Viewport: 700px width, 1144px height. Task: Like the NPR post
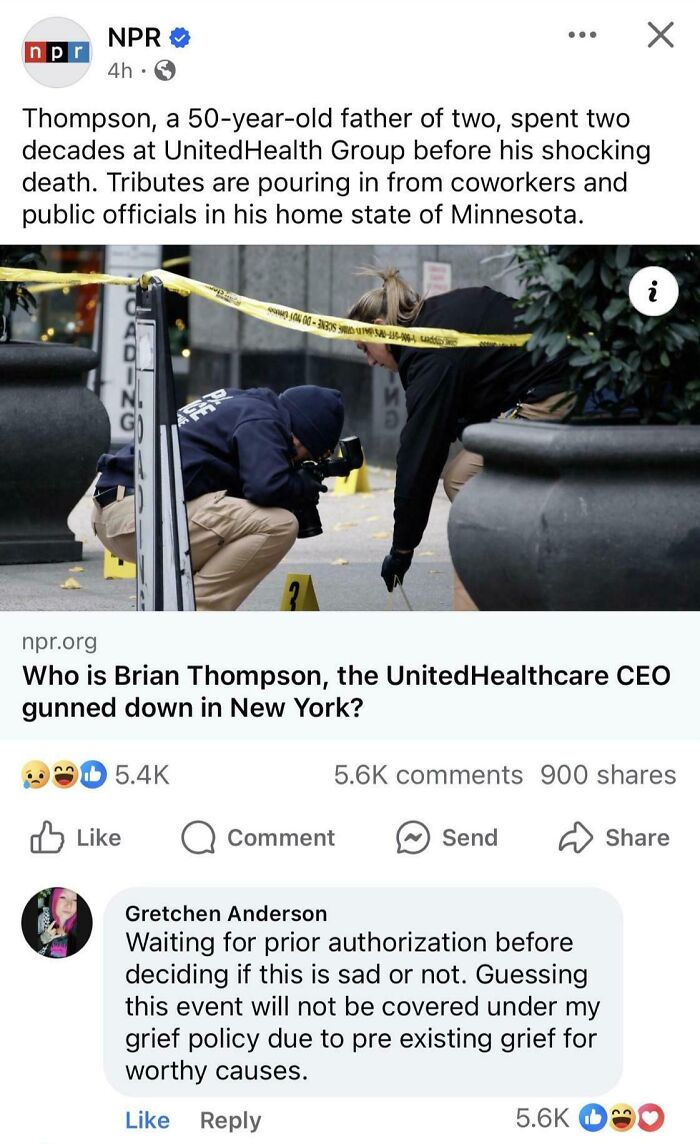75,838
